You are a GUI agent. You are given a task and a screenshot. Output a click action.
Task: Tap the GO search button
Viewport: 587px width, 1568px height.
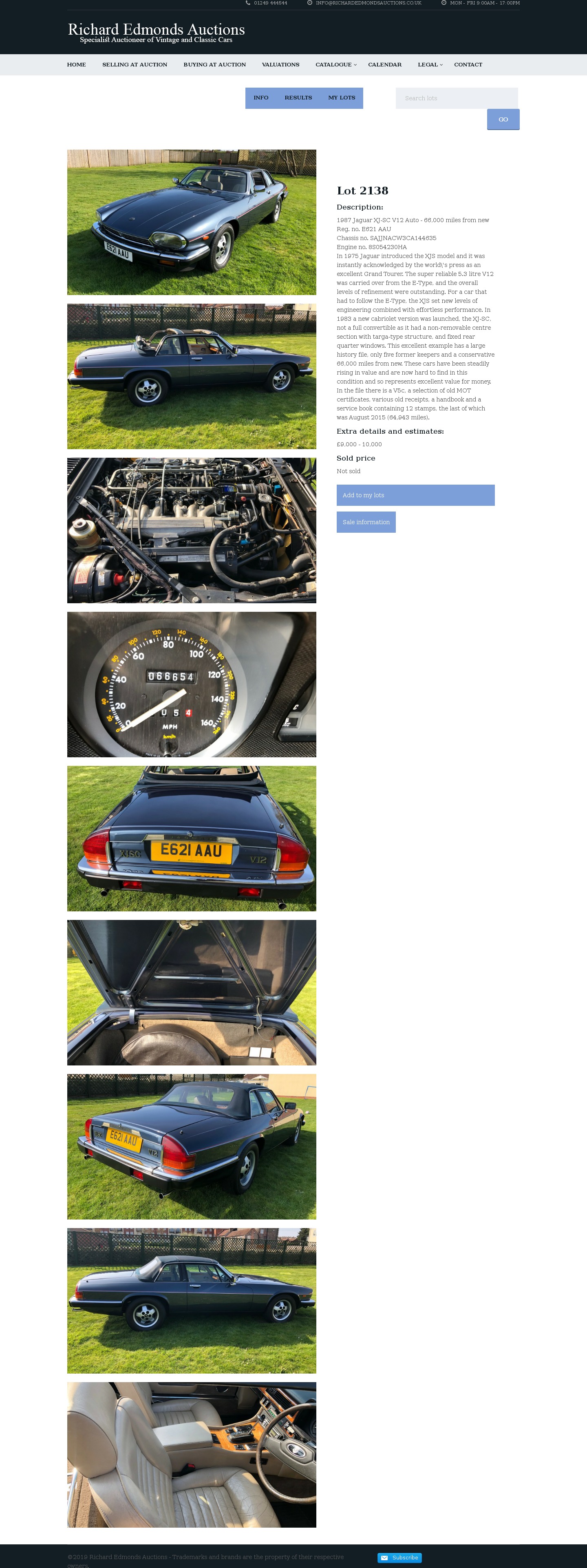click(x=503, y=119)
